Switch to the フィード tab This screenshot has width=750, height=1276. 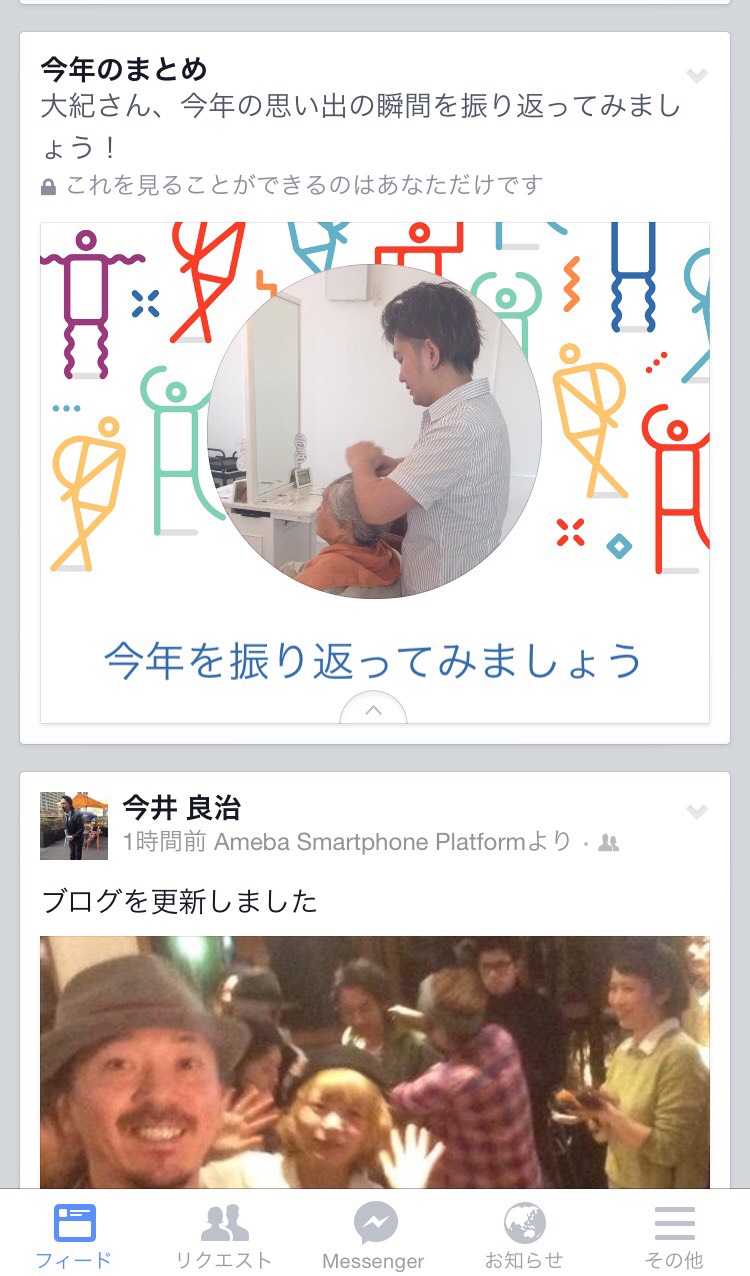[74, 1236]
